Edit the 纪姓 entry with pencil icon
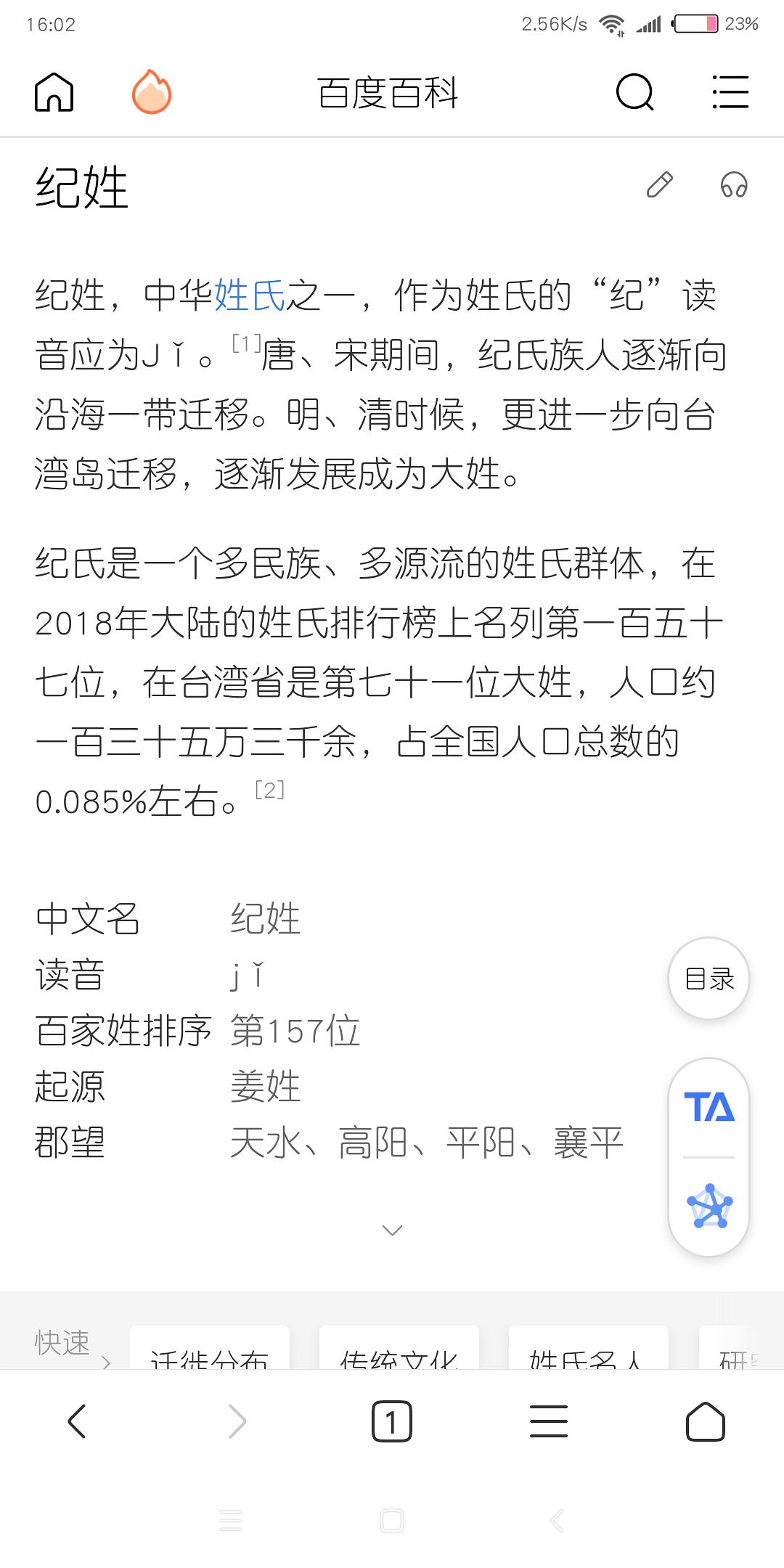This screenshot has height=1568, width=784. (660, 185)
